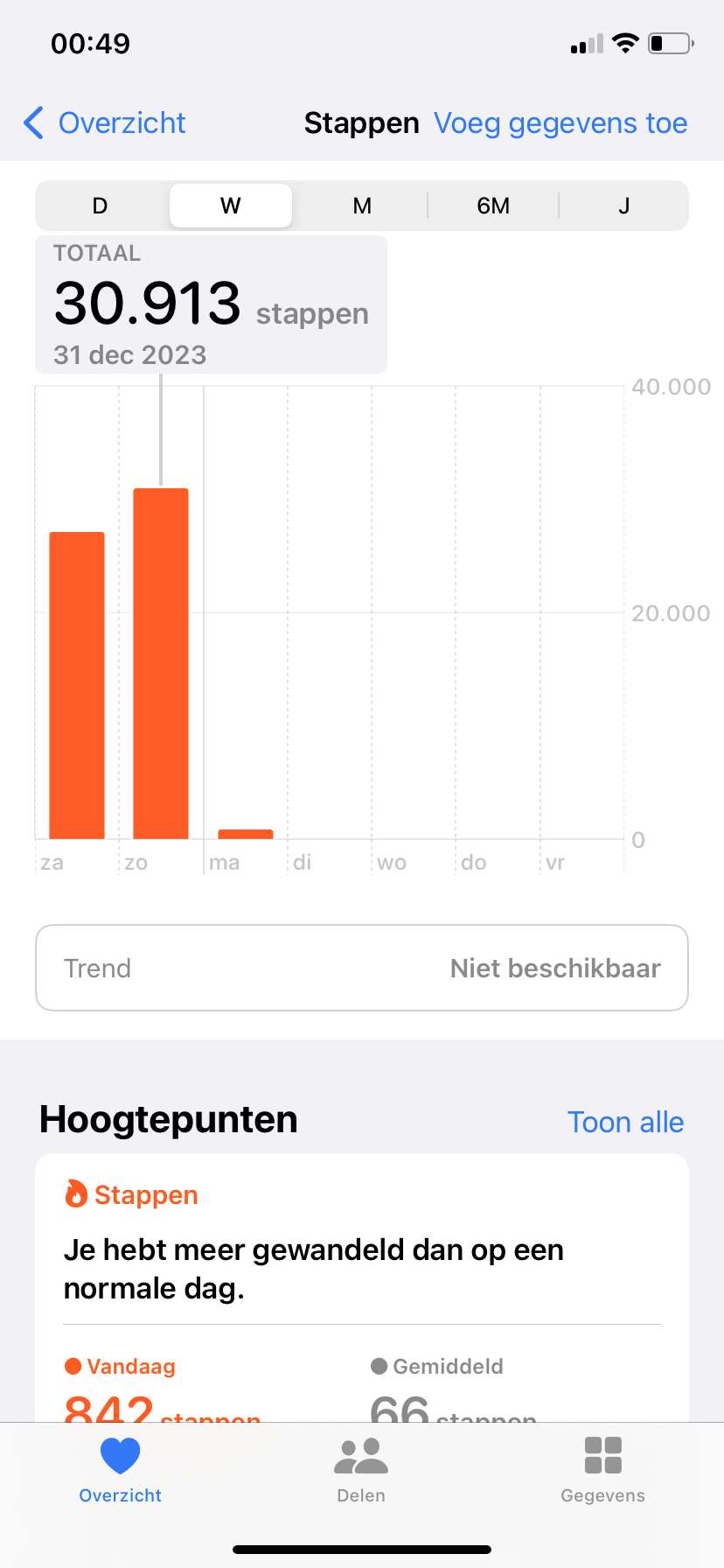Switch to the Gegevens tab
The height and width of the screenshot is (1568, 724).
[602, 1470]
